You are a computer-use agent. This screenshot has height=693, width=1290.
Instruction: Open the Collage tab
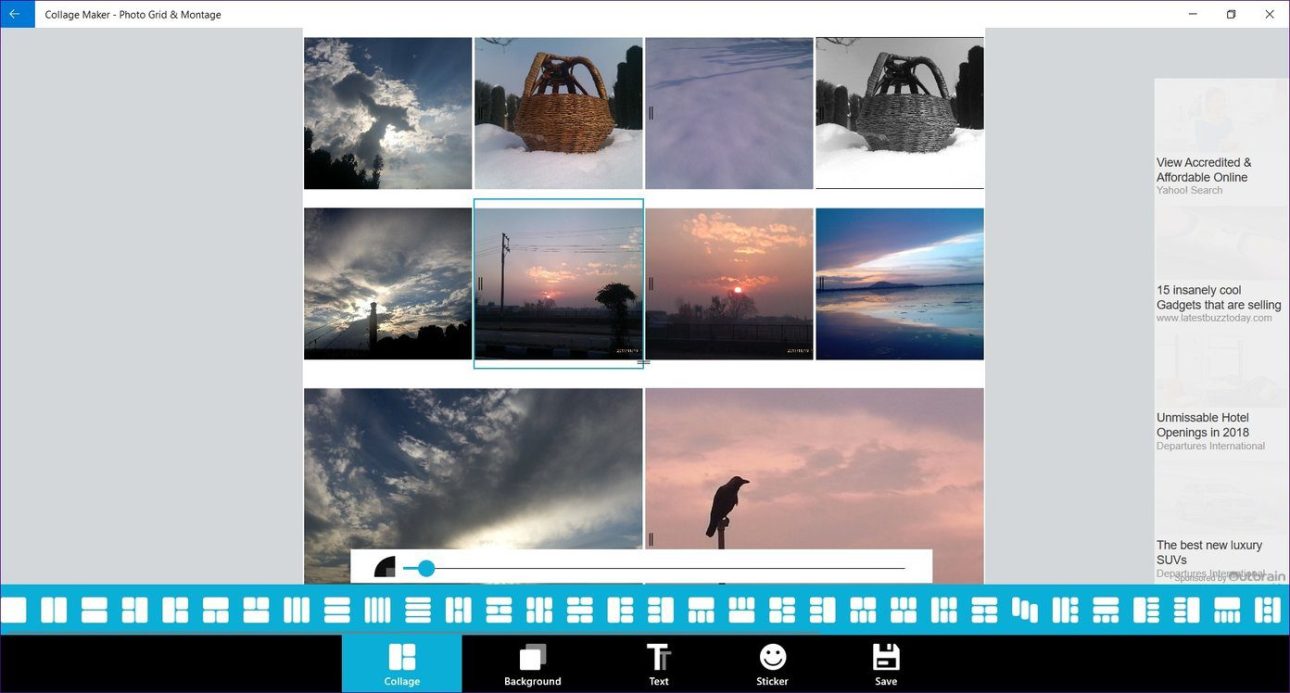click(401, 664)
